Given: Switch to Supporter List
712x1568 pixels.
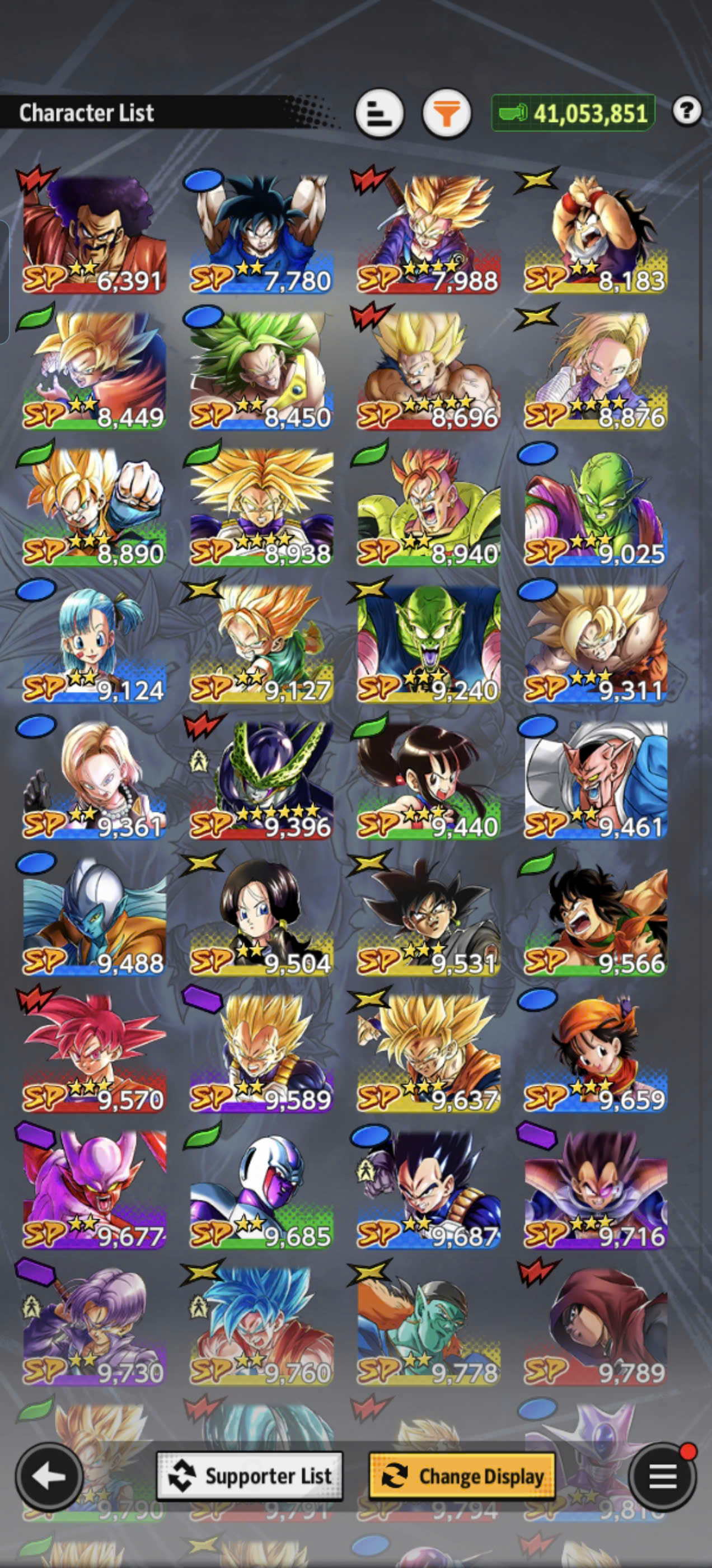Looking at the screenshot, I should 250,1476.
